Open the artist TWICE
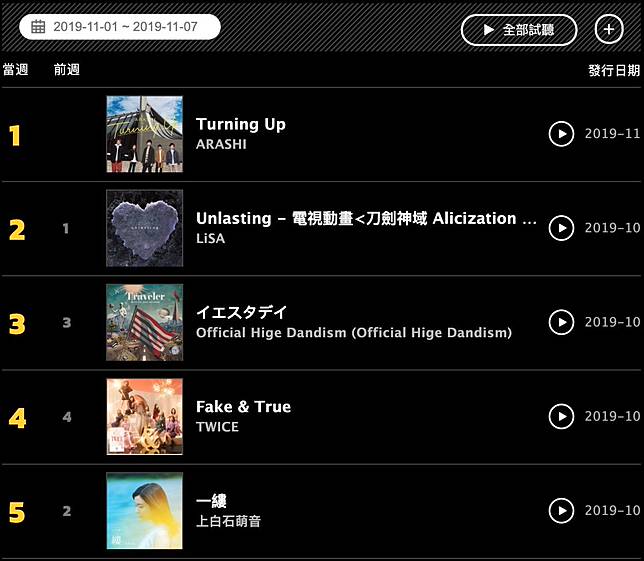The image size is (644, 561). (217, 426)
